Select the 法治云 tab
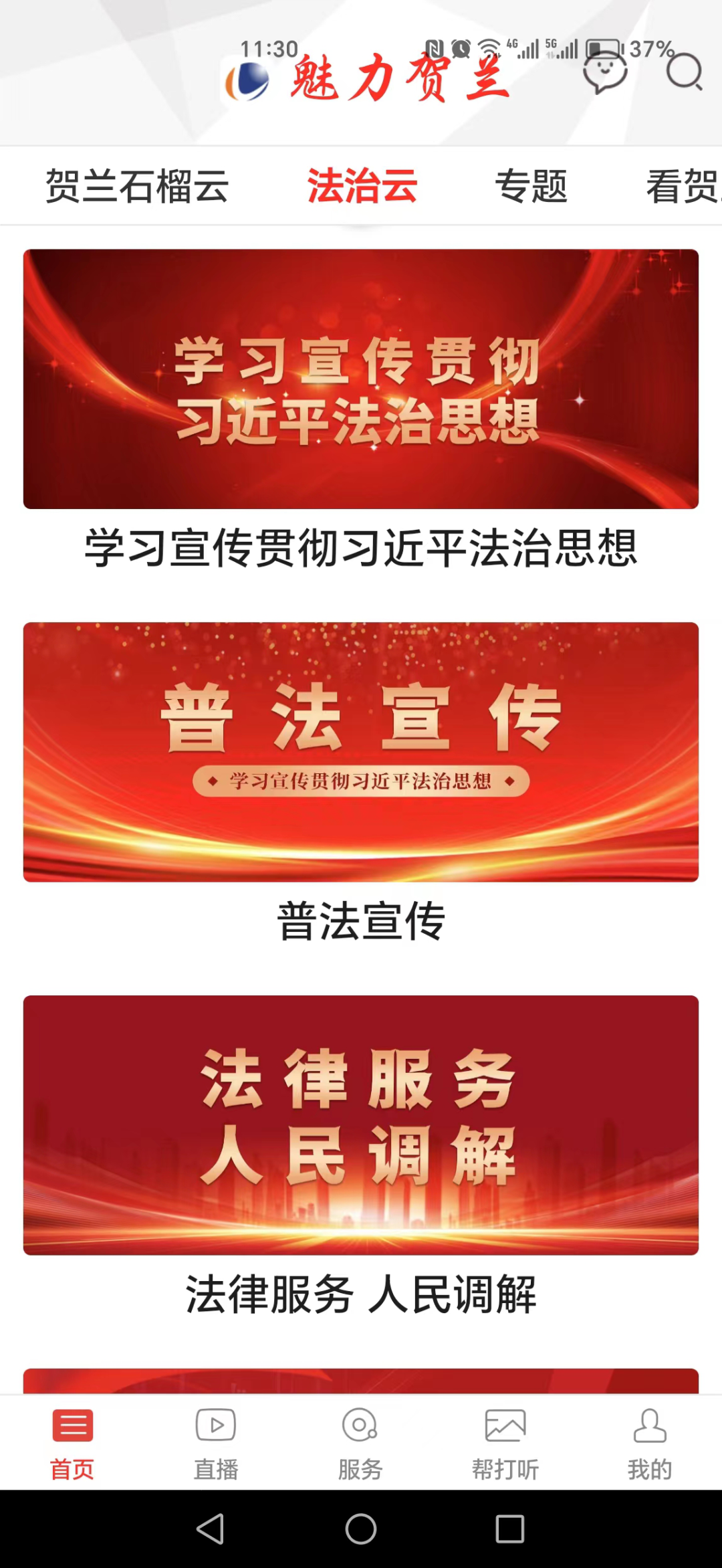Image resolution: width=722 pixels, height=1568 pixels. 362,186
